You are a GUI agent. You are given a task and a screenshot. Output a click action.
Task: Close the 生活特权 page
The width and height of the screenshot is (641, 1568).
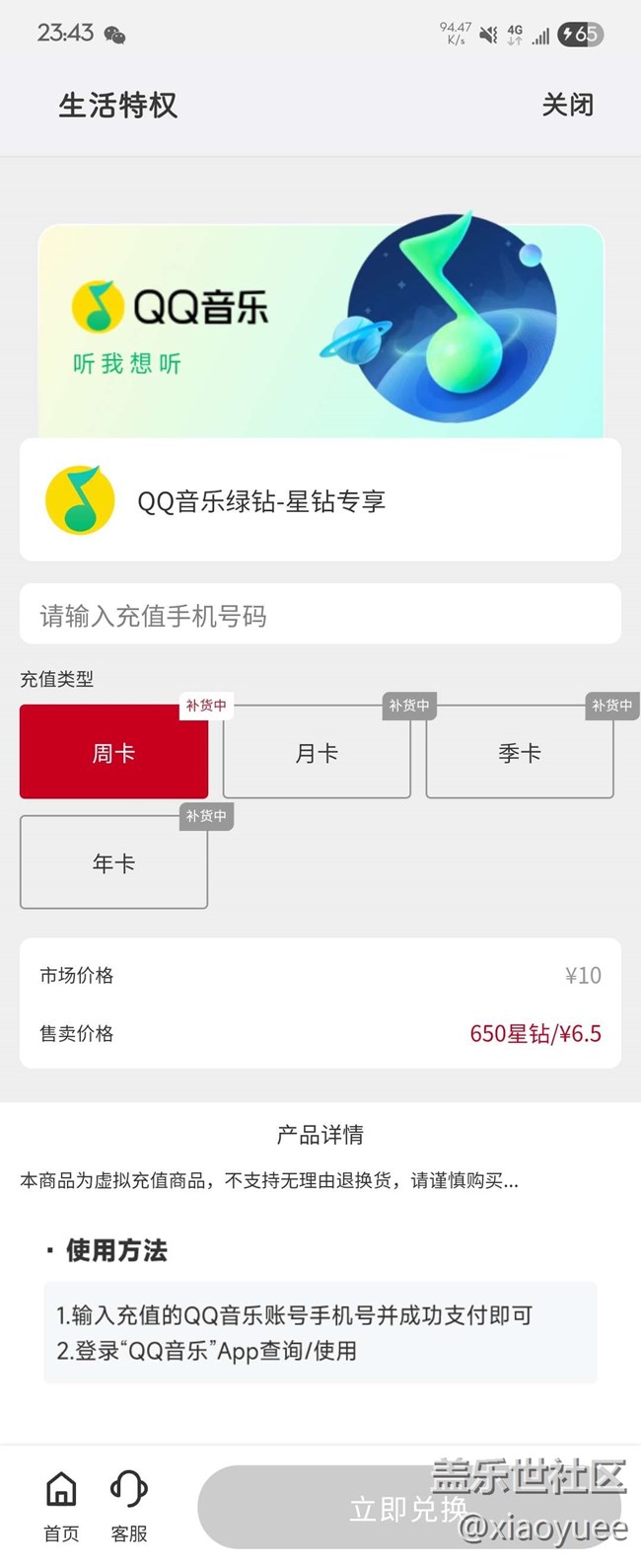pos(567,105)
